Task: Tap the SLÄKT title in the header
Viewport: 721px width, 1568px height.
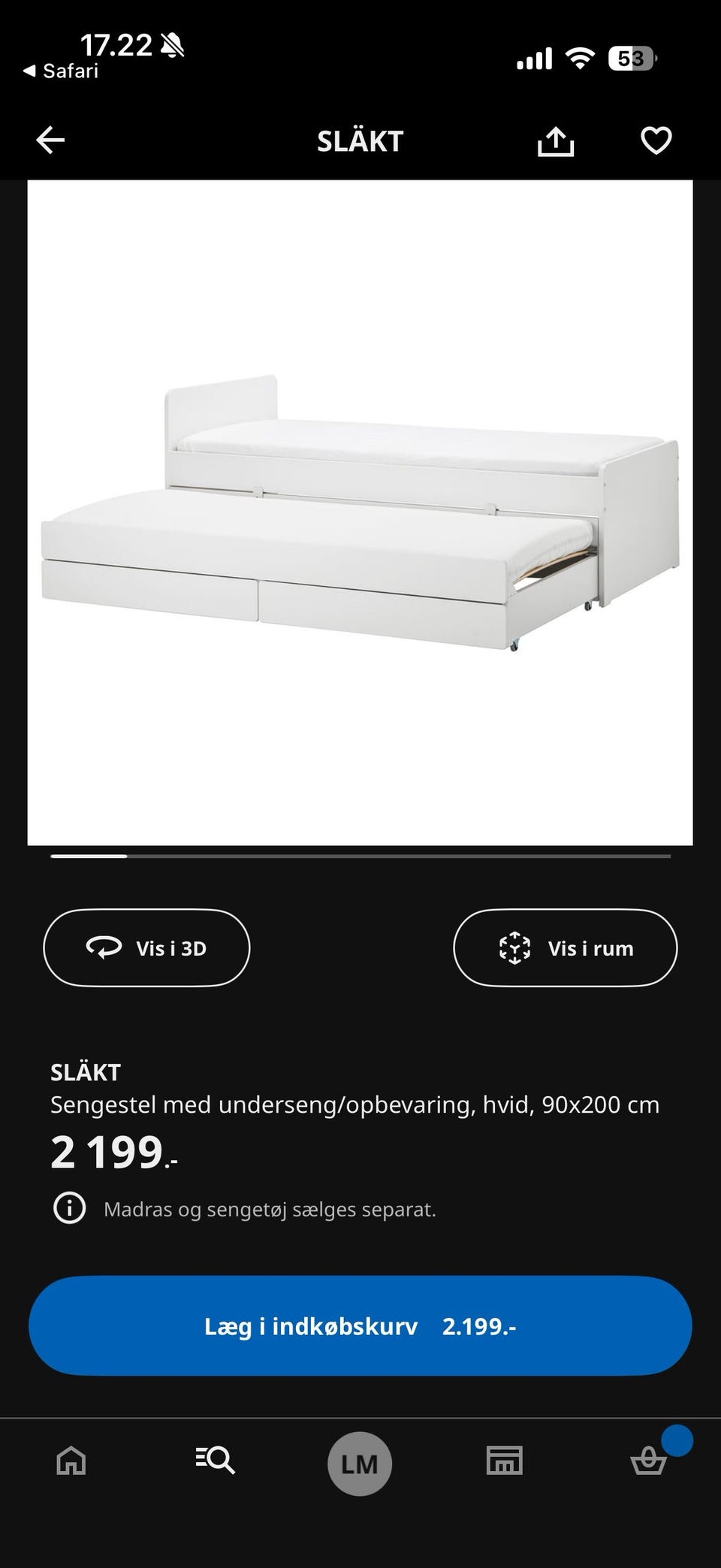Action: click(359, 141)
